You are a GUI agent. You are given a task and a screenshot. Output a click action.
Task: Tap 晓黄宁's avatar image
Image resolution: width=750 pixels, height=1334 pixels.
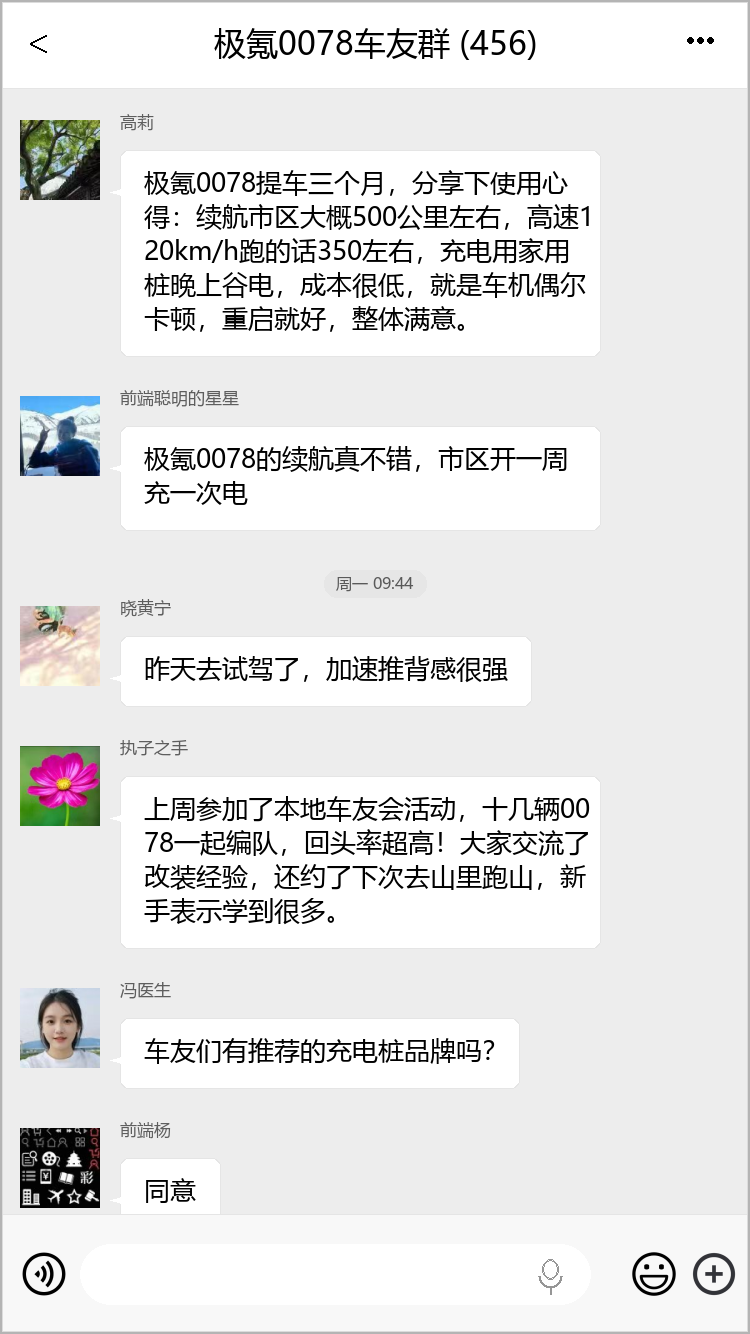(60, 645)
